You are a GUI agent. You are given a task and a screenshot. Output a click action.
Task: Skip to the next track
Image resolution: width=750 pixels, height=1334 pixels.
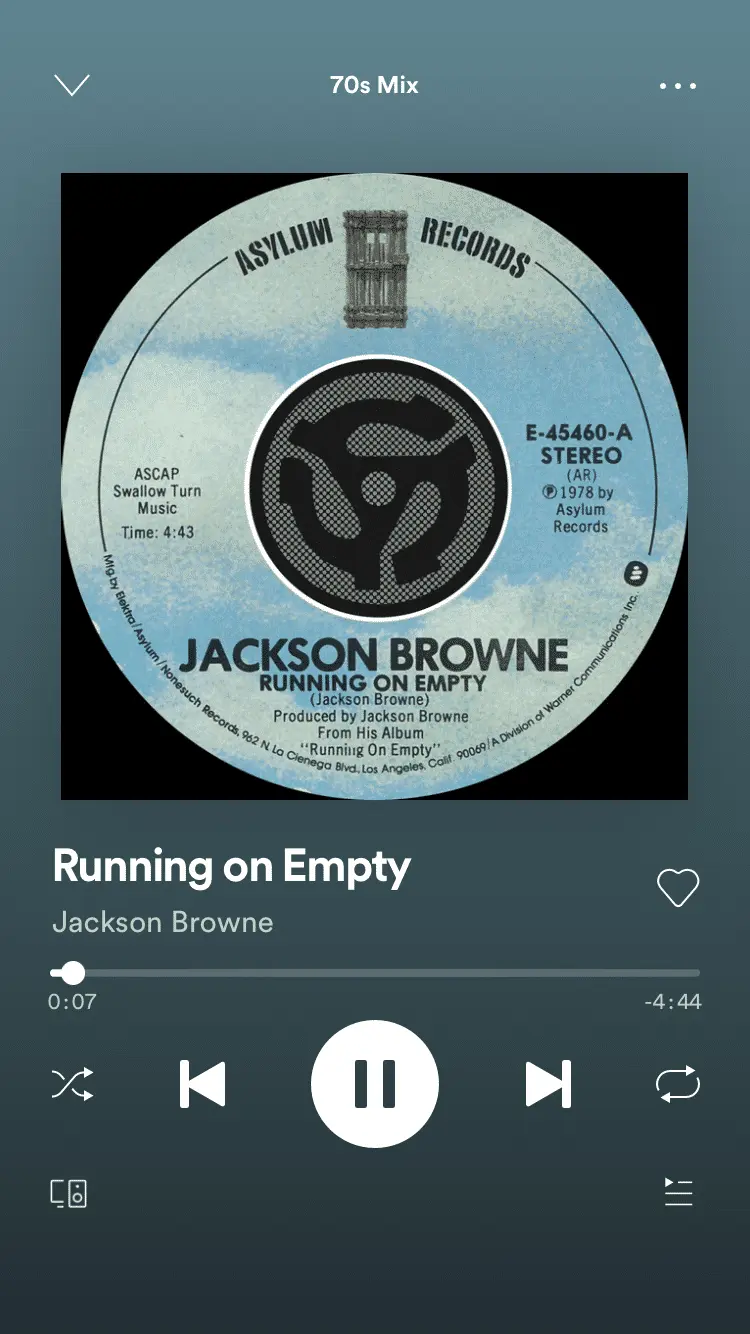(548, 1084)
